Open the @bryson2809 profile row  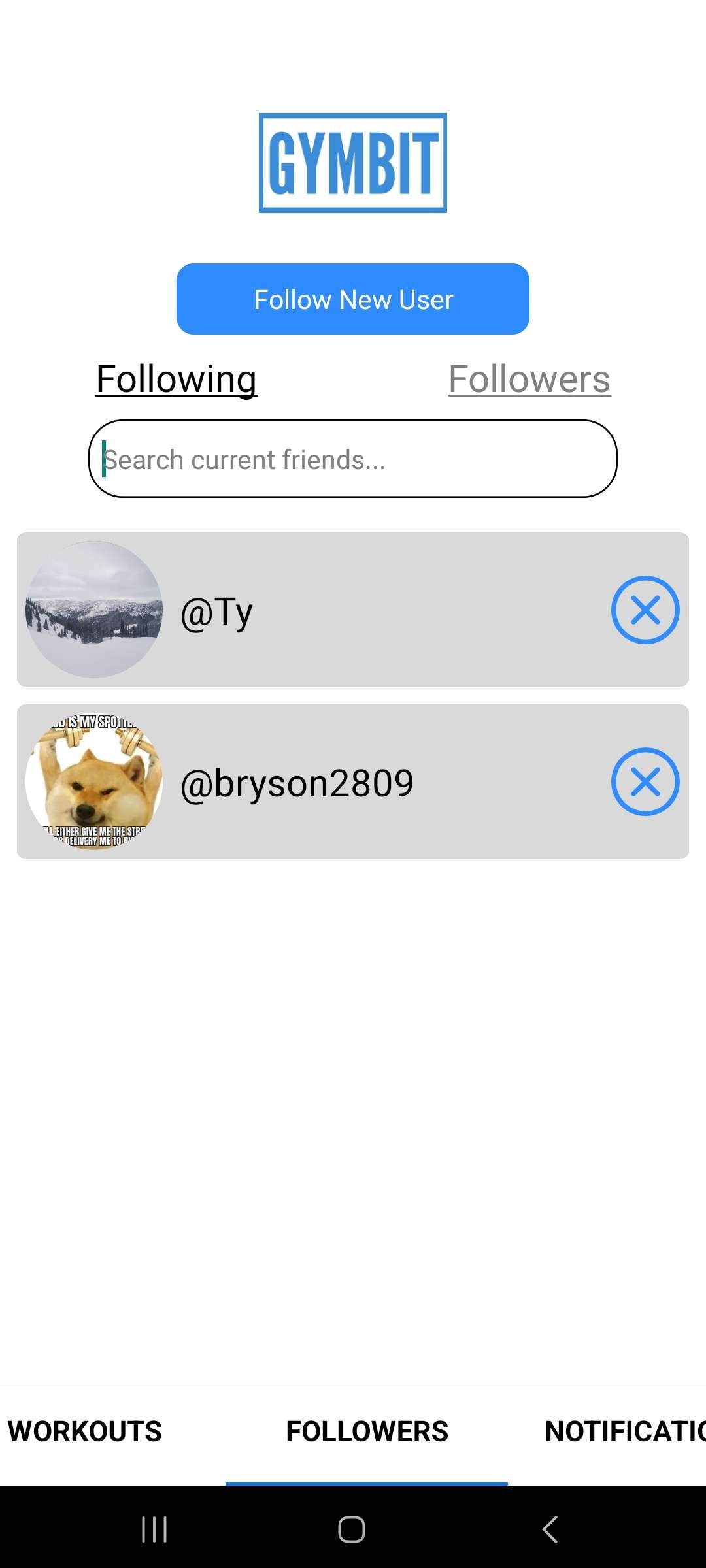click(x=353, y=781)
